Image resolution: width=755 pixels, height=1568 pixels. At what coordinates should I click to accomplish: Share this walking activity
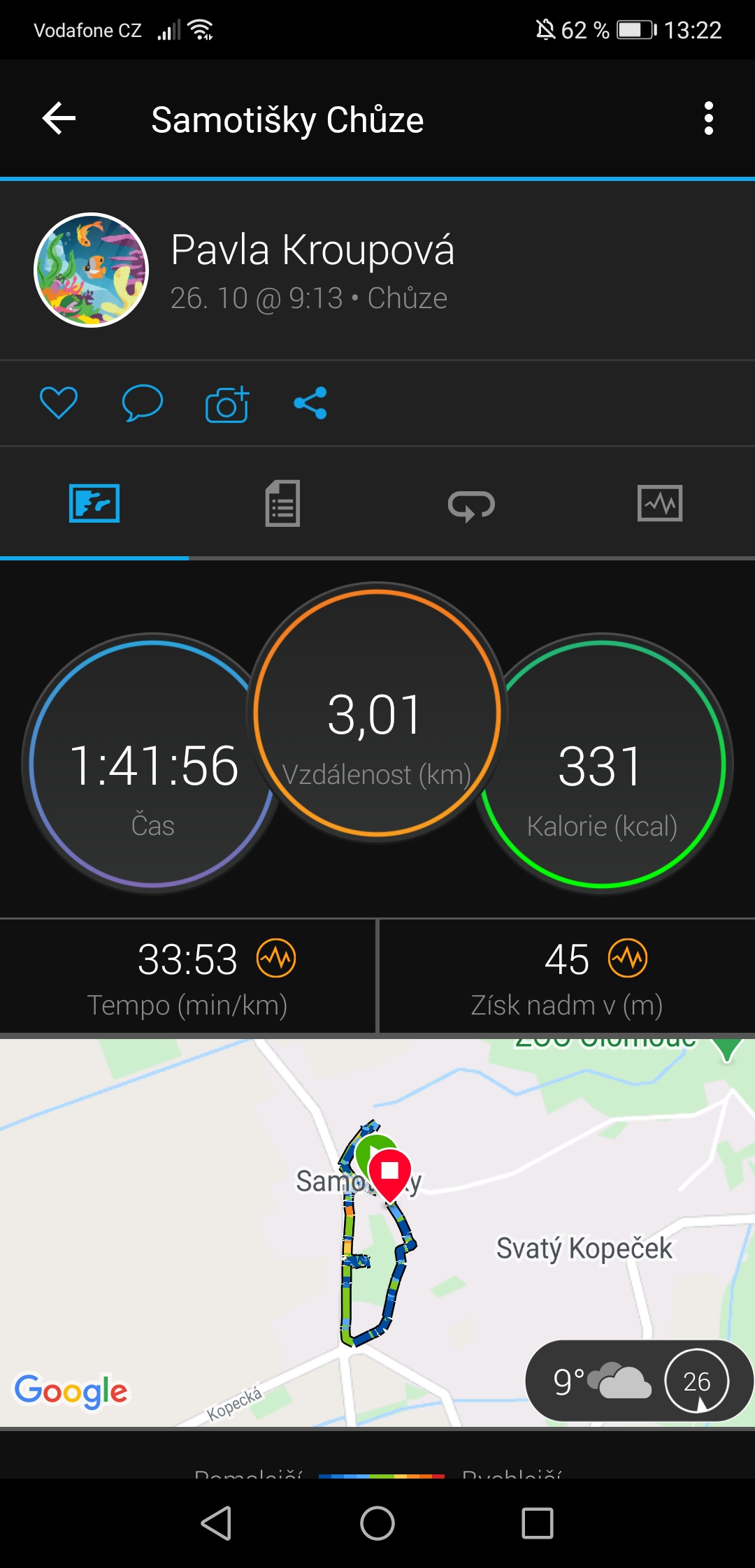(x=310, y=403)
